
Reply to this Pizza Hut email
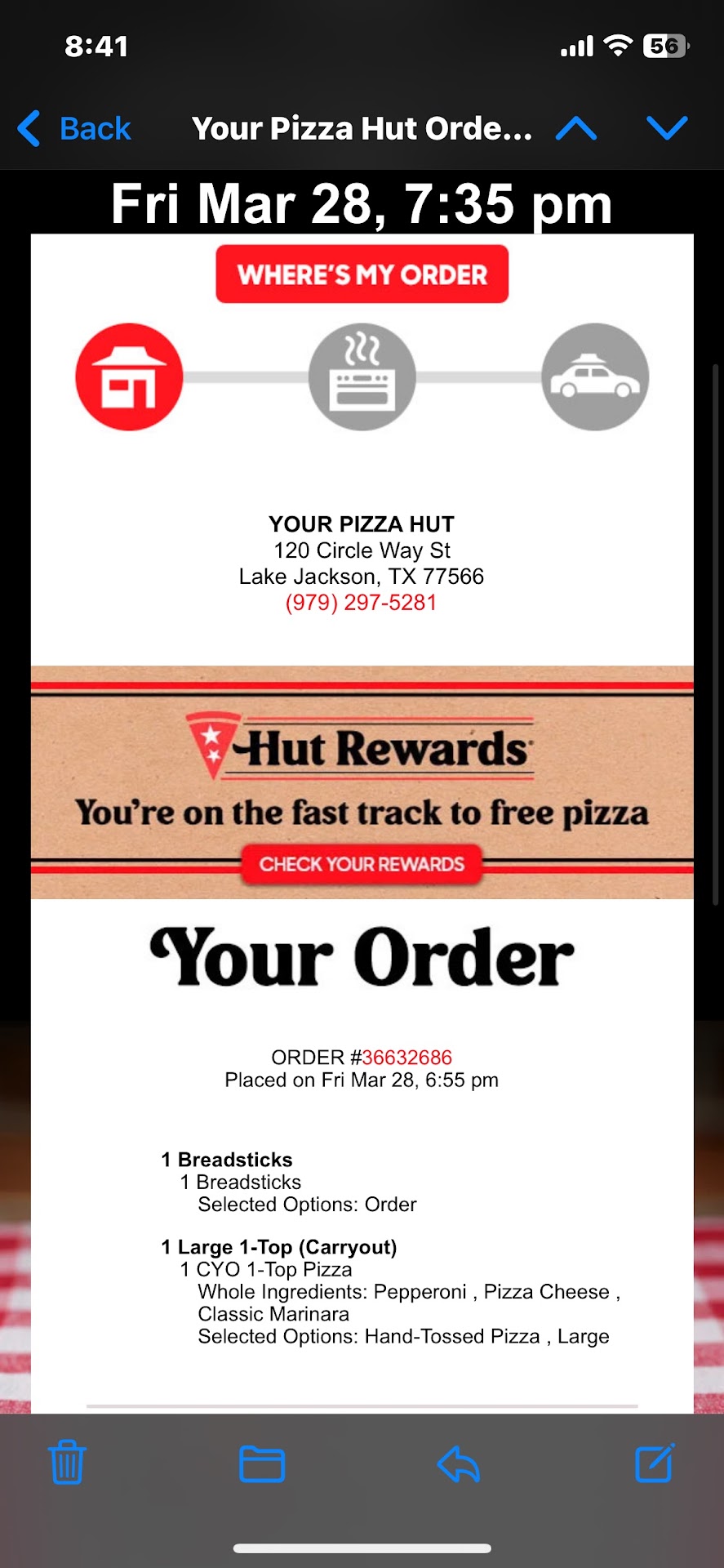click(x=458, y=1463)
